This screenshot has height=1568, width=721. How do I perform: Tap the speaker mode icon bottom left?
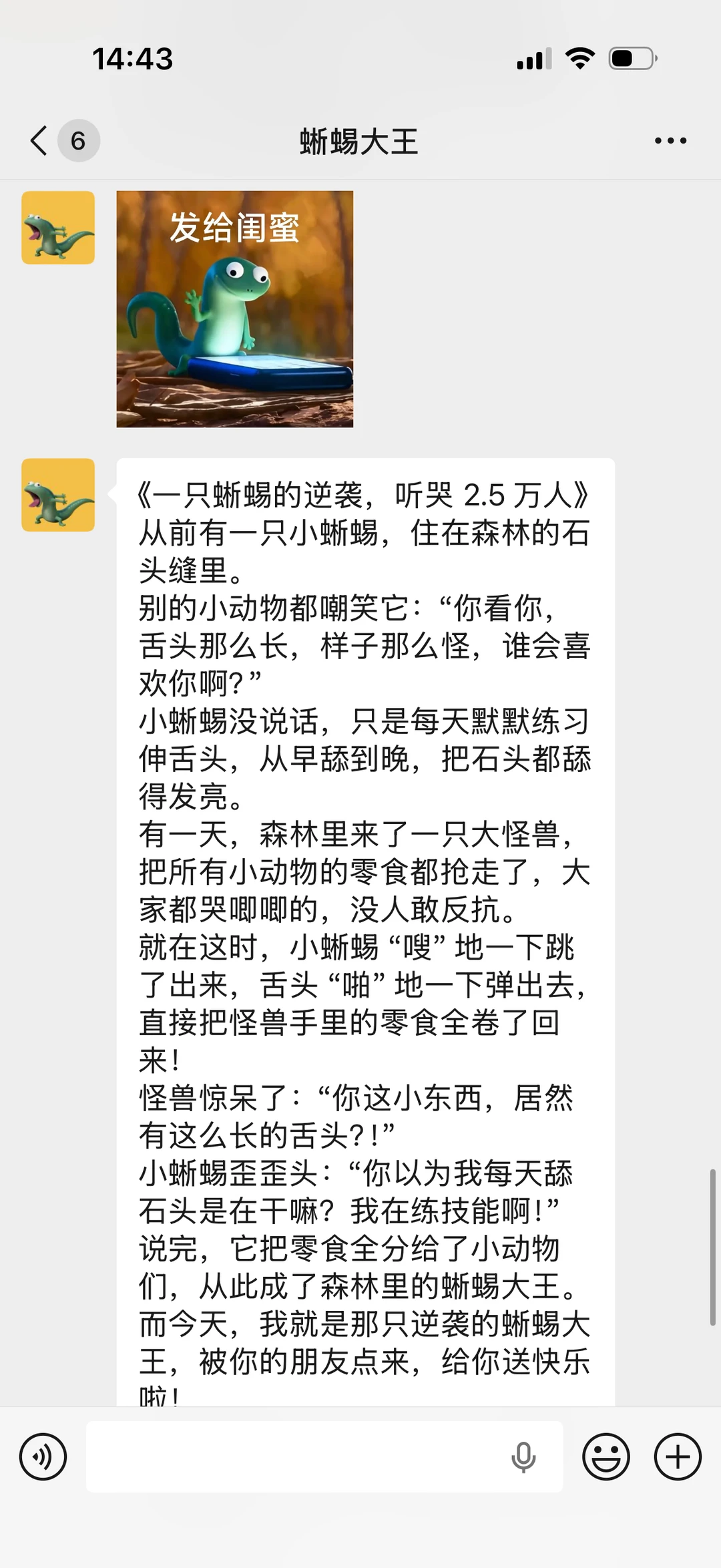[x=43, y=1456]
